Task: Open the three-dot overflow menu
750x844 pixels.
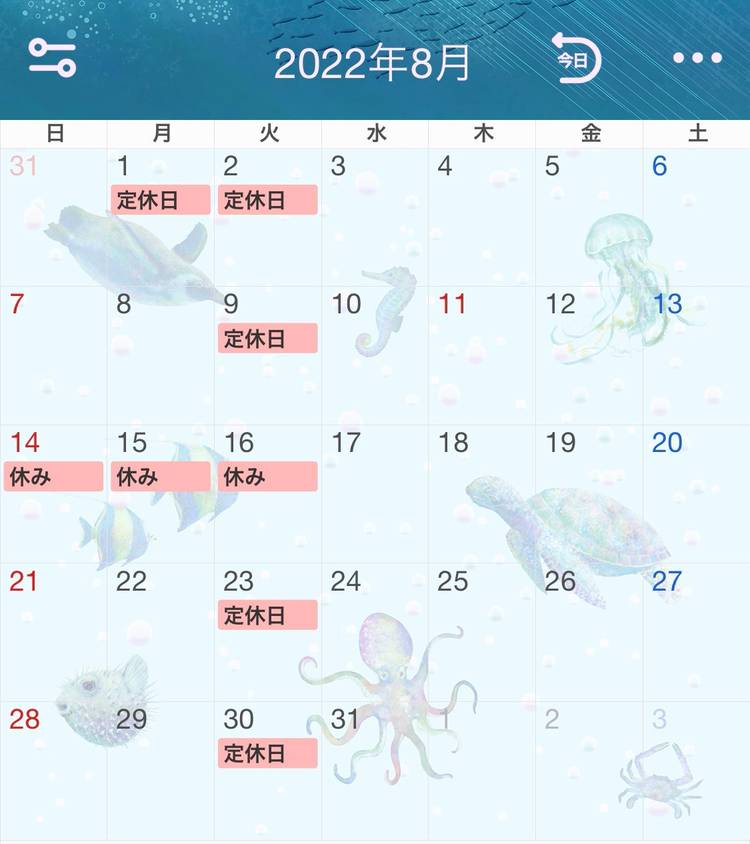Action: (697, 58)
